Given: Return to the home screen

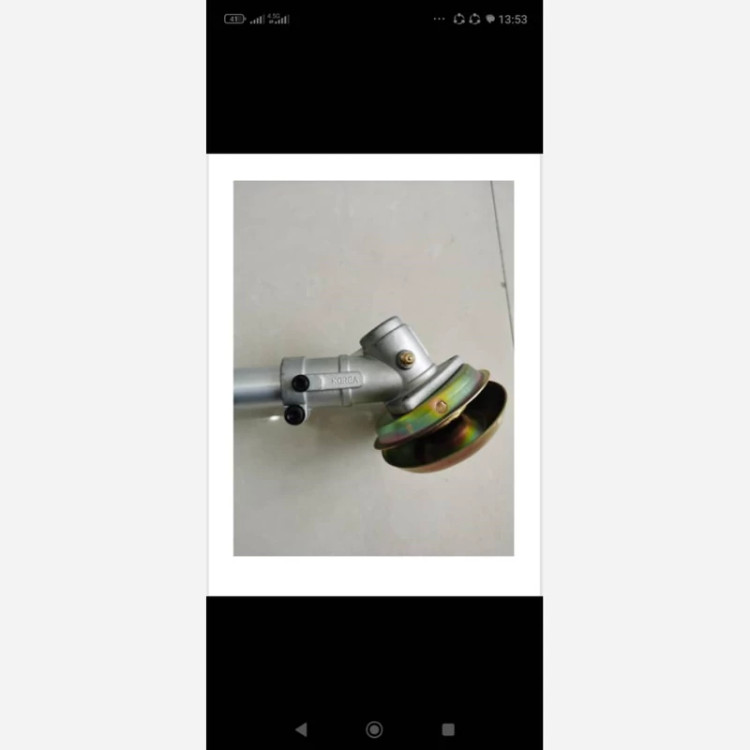Looking at the screenshot, I should pyautogui.click(x=374, y=729).
